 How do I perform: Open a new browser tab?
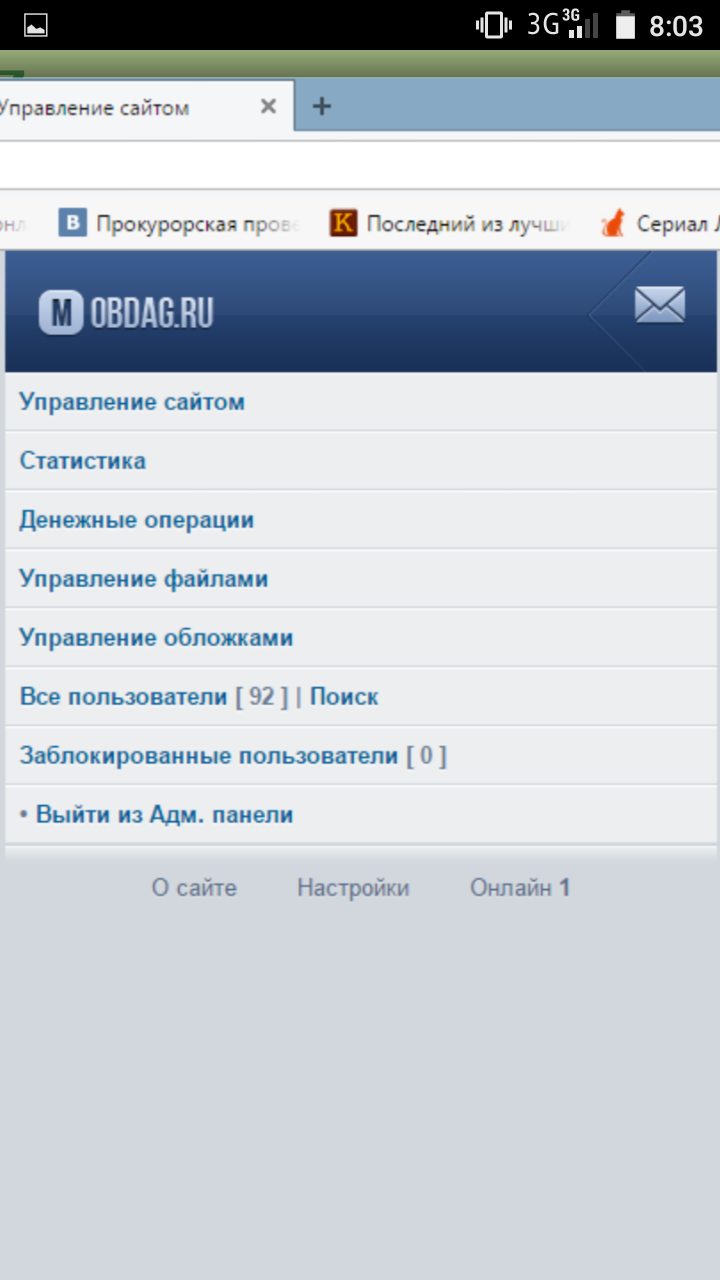coord(321,106)
